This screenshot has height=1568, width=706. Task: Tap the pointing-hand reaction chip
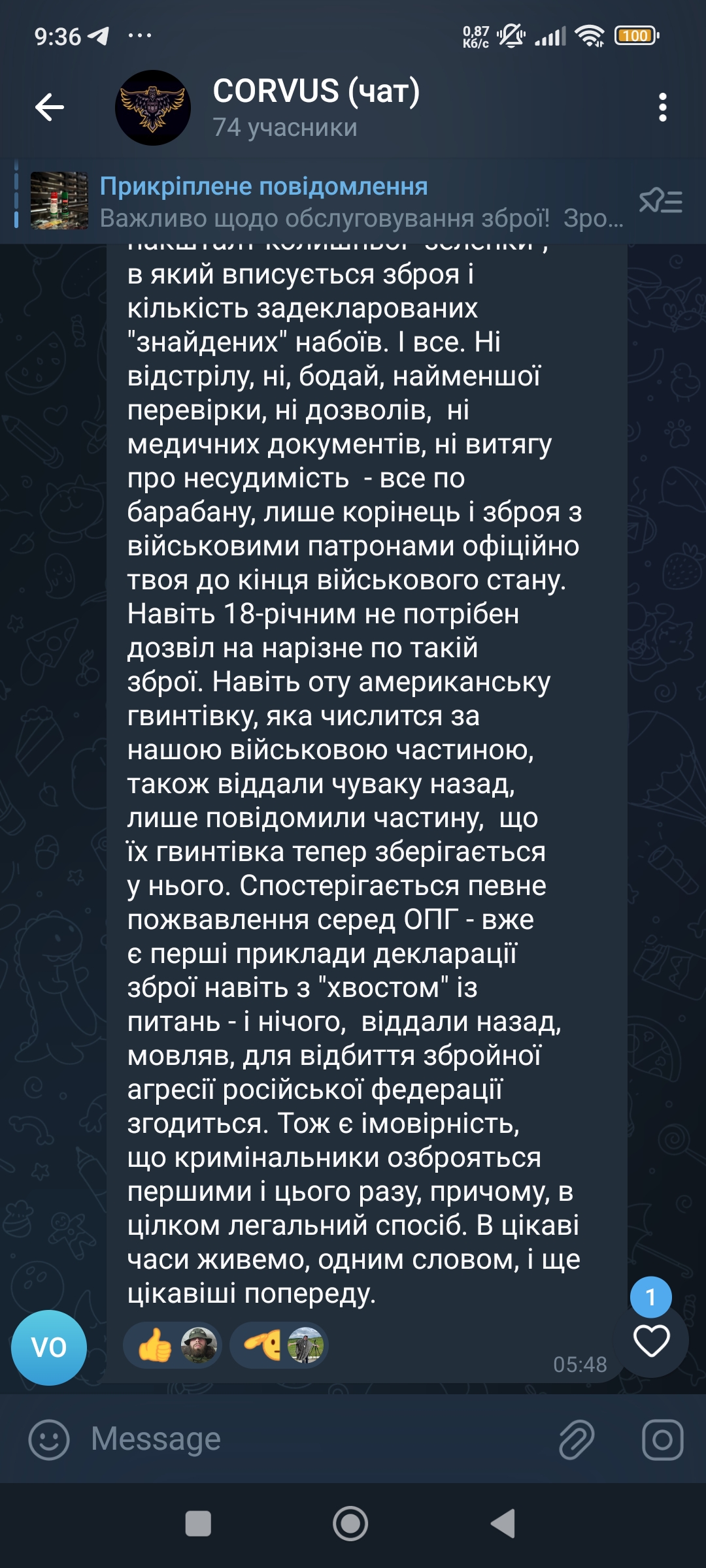tap(279, 1345)
